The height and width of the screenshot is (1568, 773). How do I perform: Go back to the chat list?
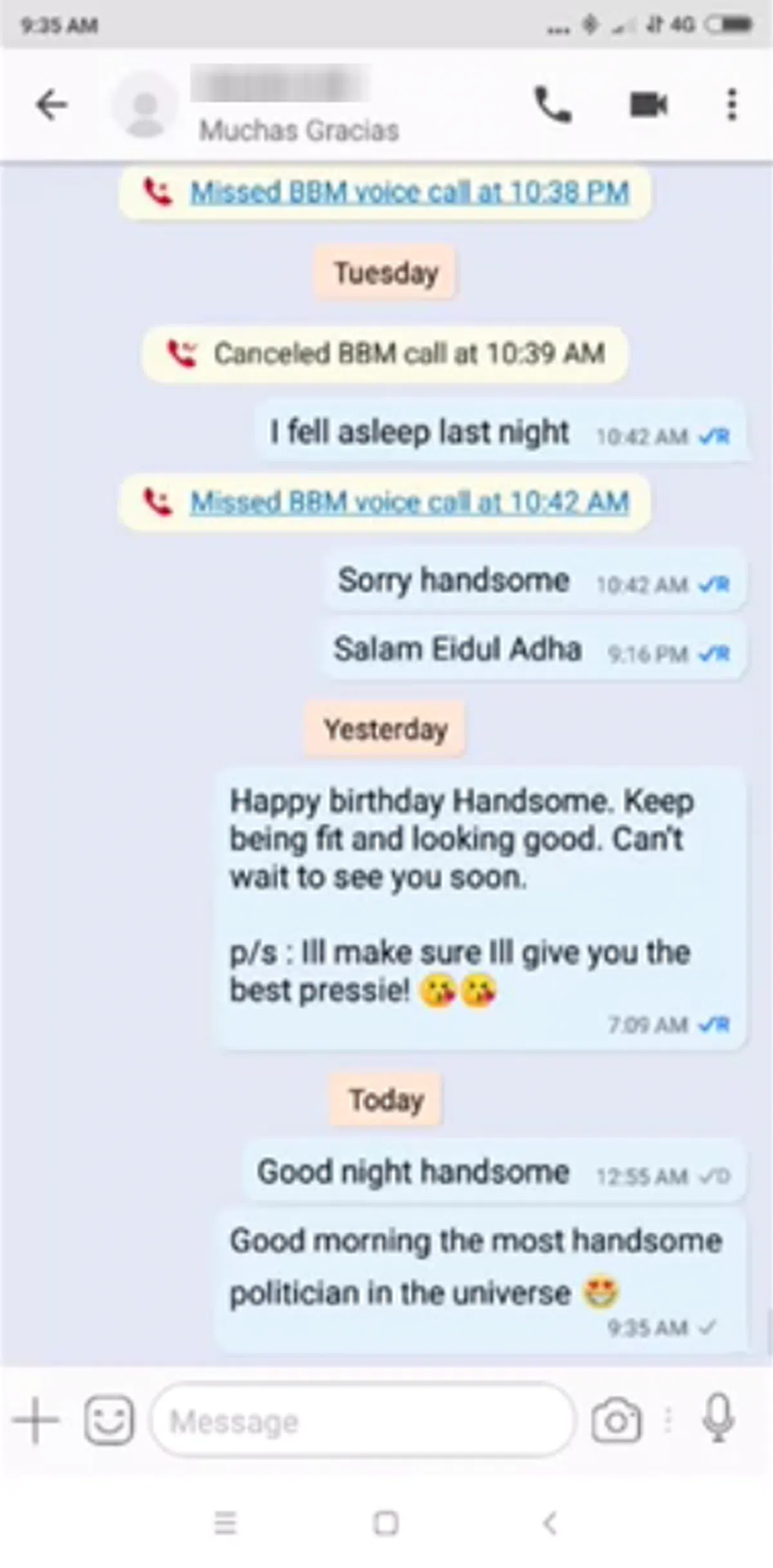tap(52, 105)
